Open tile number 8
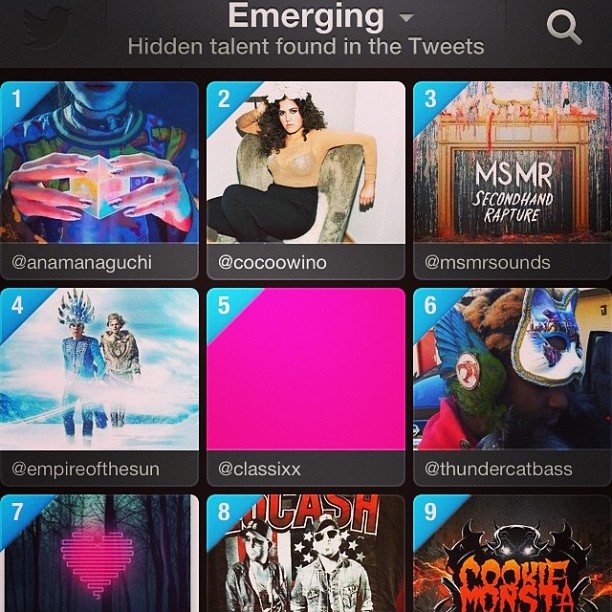The image size is (612, 612). [305, 553]
